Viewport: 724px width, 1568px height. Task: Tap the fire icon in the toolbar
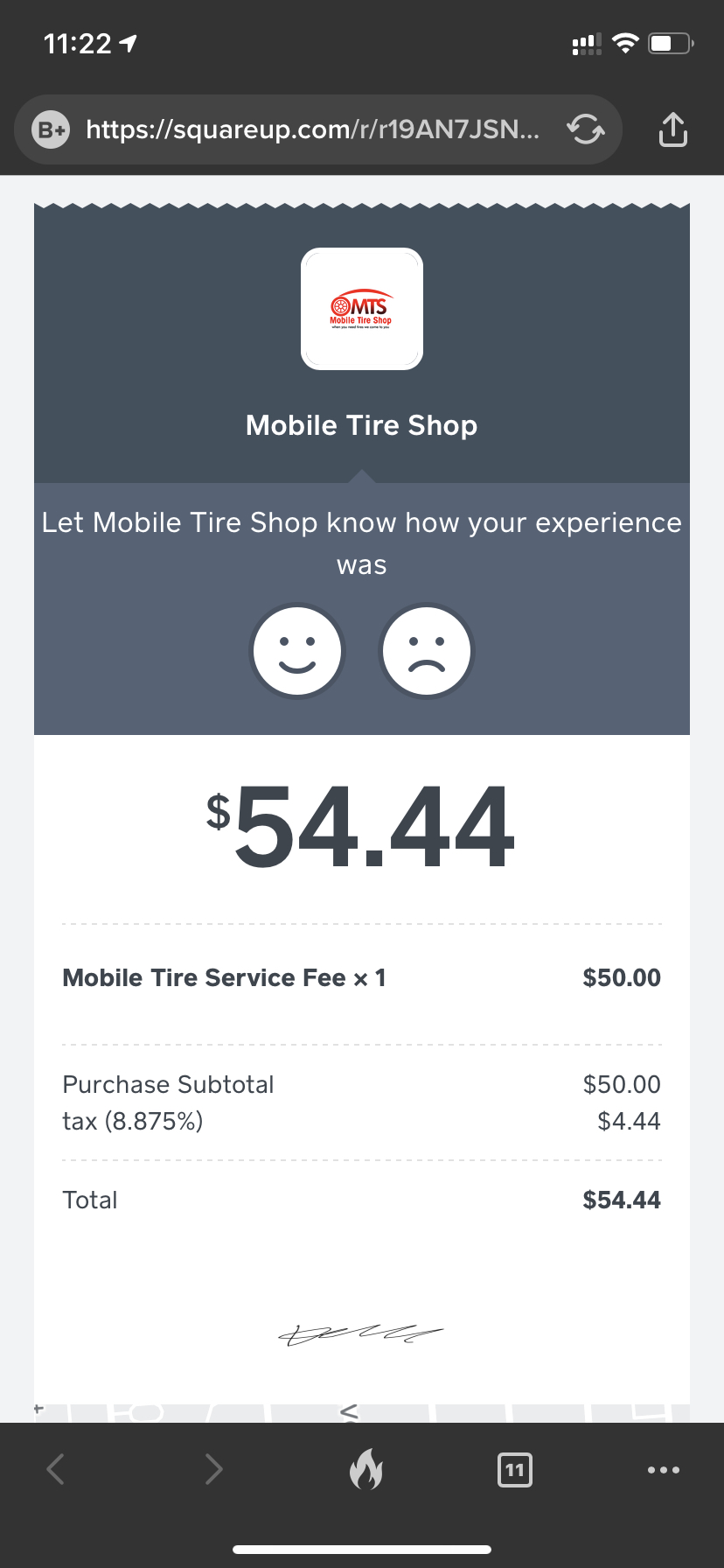(365, 1468)
